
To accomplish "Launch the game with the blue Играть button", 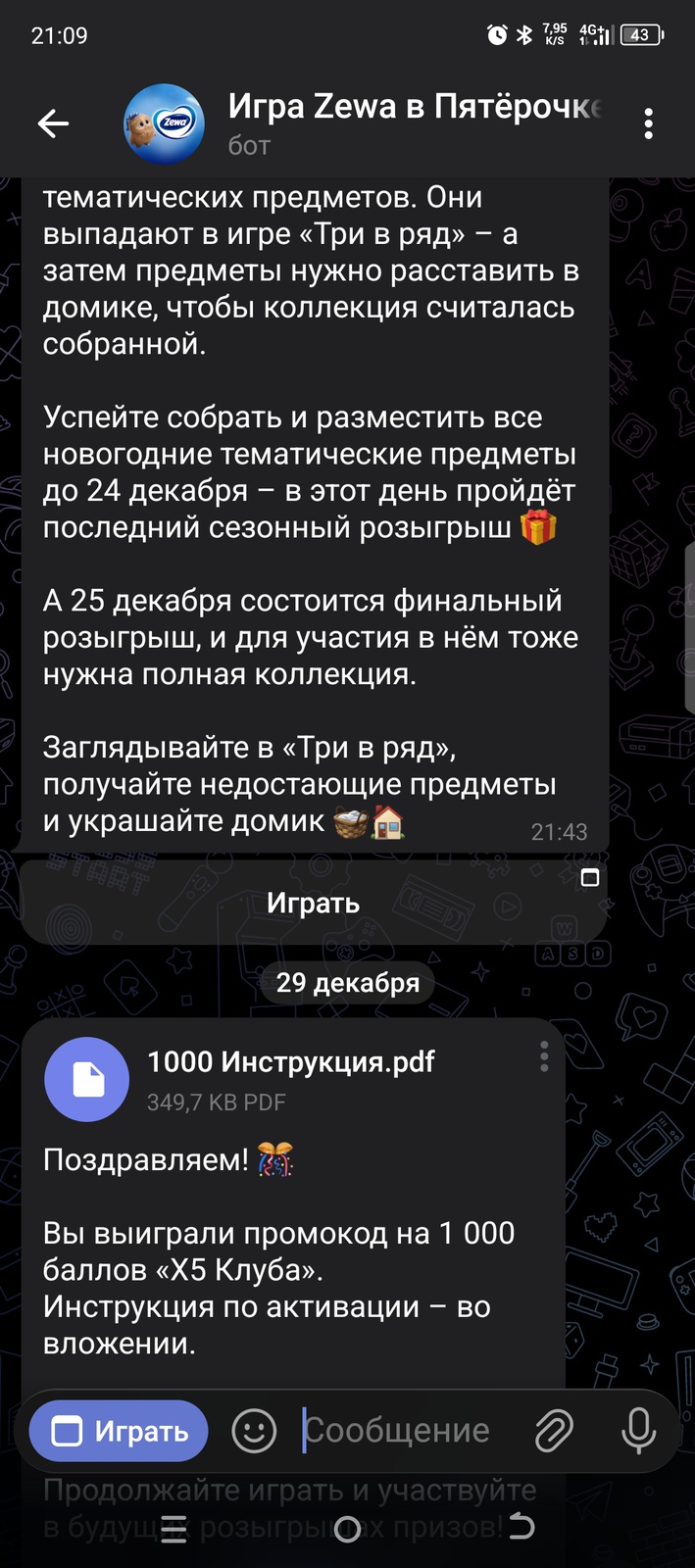I will [x=119, y=1431].
